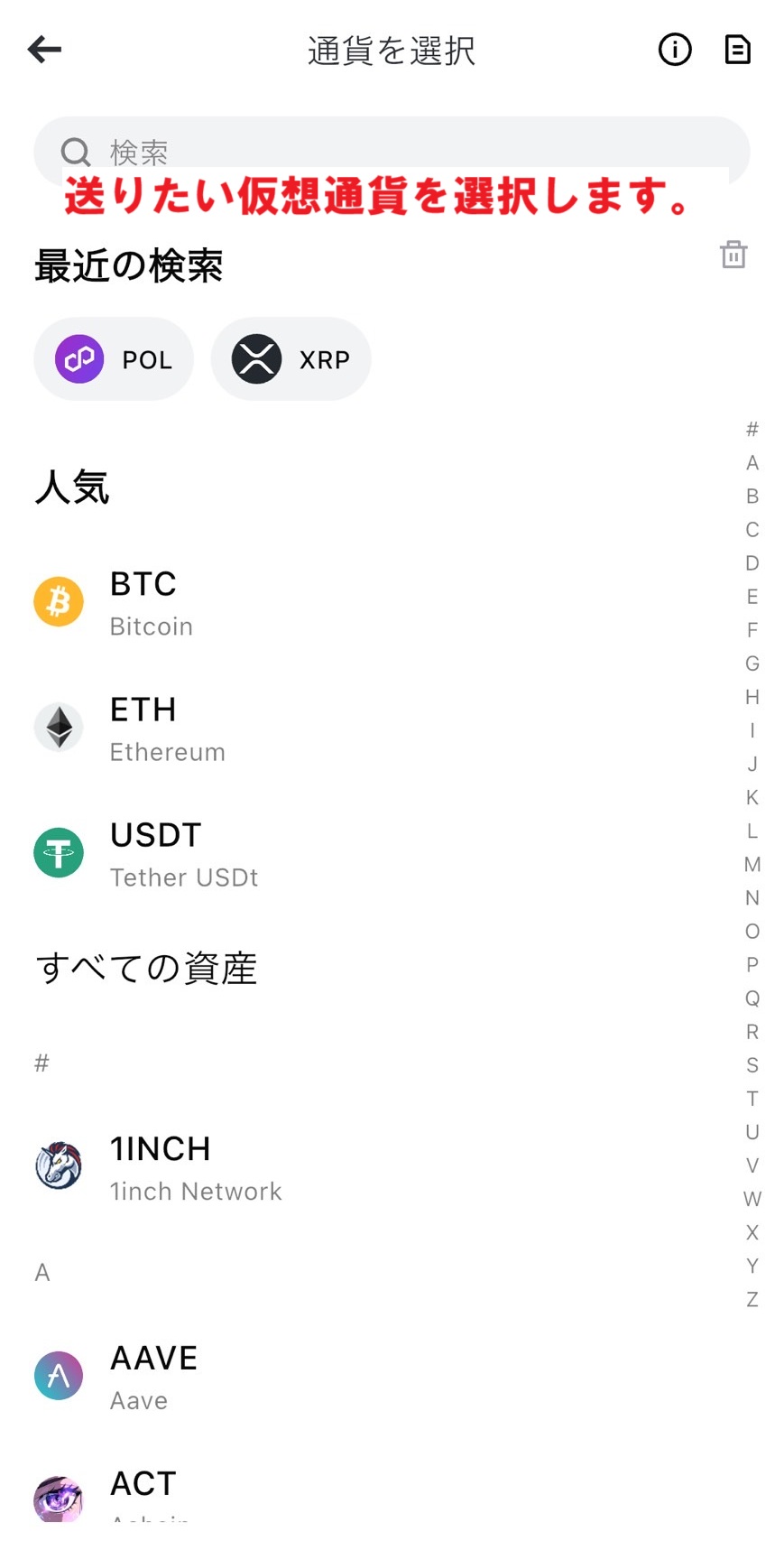This screenshot has height=1541, width=784.
Task: Jump to letter B in the index
Action: (752, 497)
